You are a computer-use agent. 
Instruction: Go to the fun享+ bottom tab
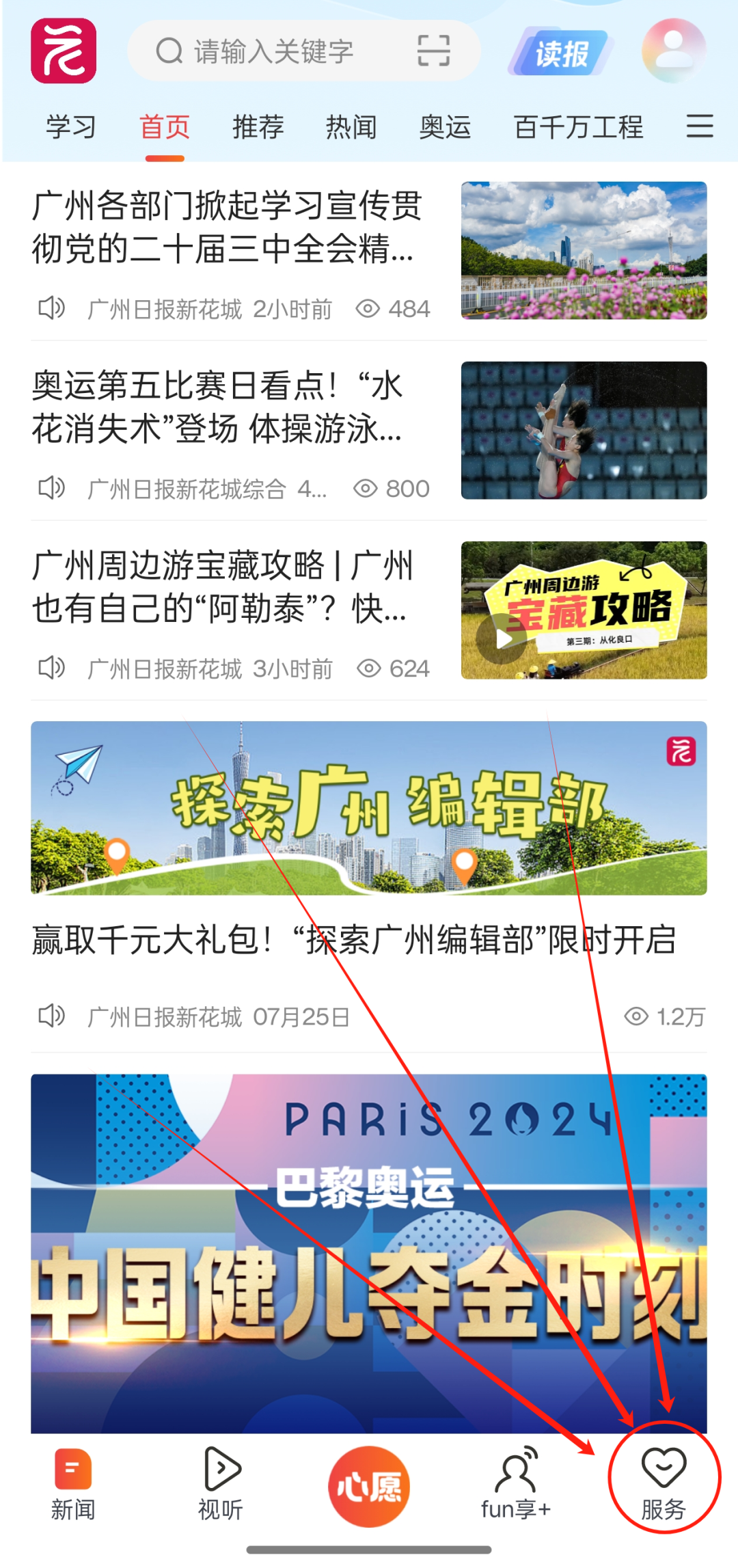(x=516, y=1483)
